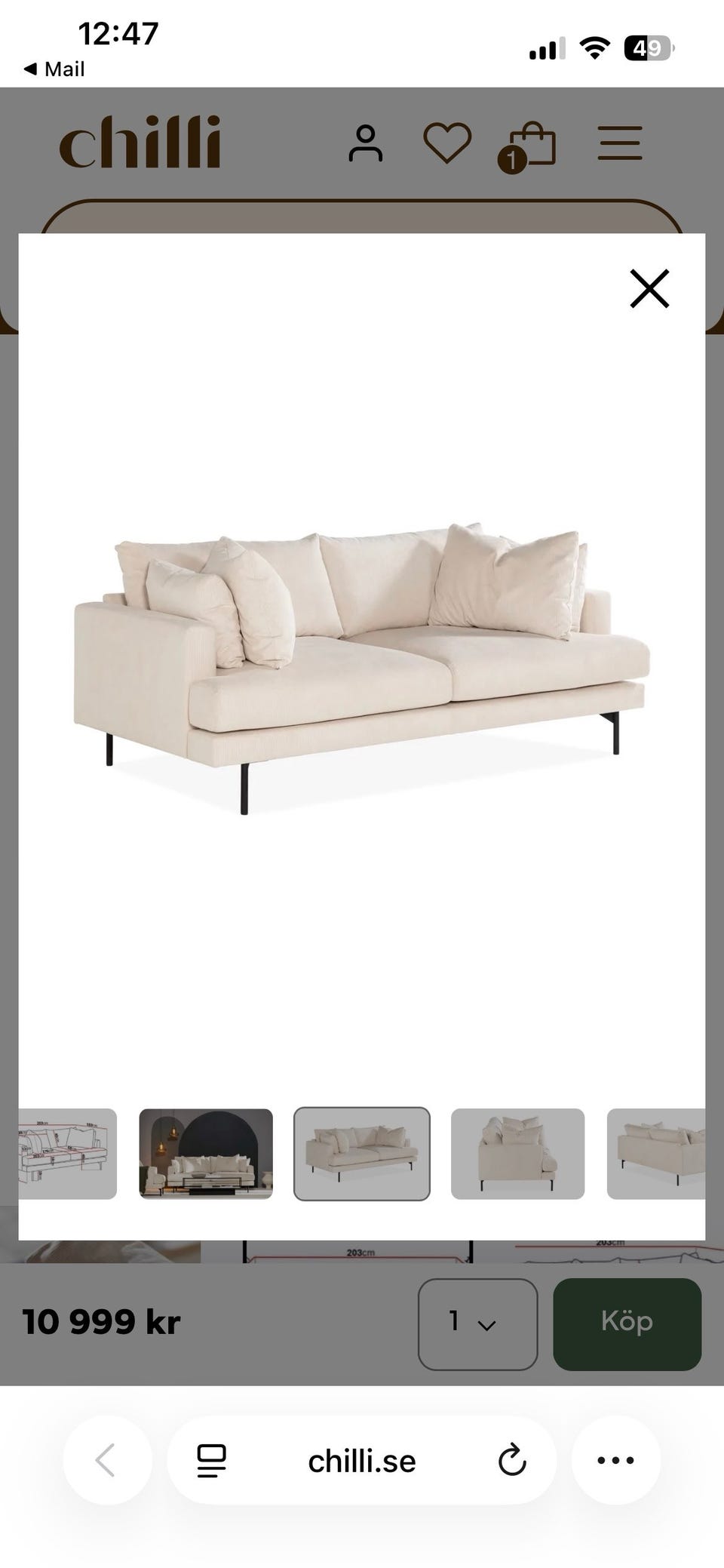Return to the Mail app
Image resolution: width=724 pixels, height=1568 pixels.
[x=55, y=69]
